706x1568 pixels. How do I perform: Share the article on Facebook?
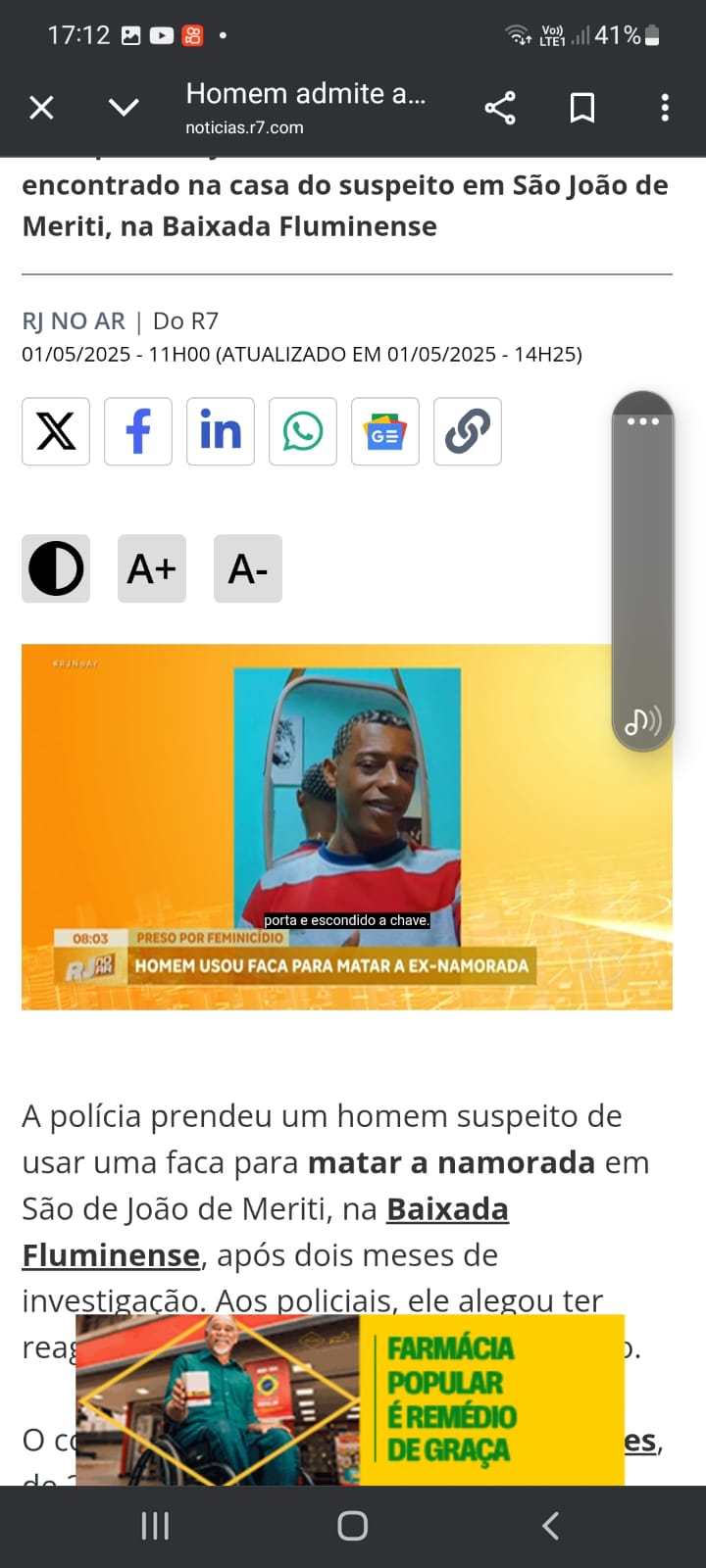coord(138,431)
